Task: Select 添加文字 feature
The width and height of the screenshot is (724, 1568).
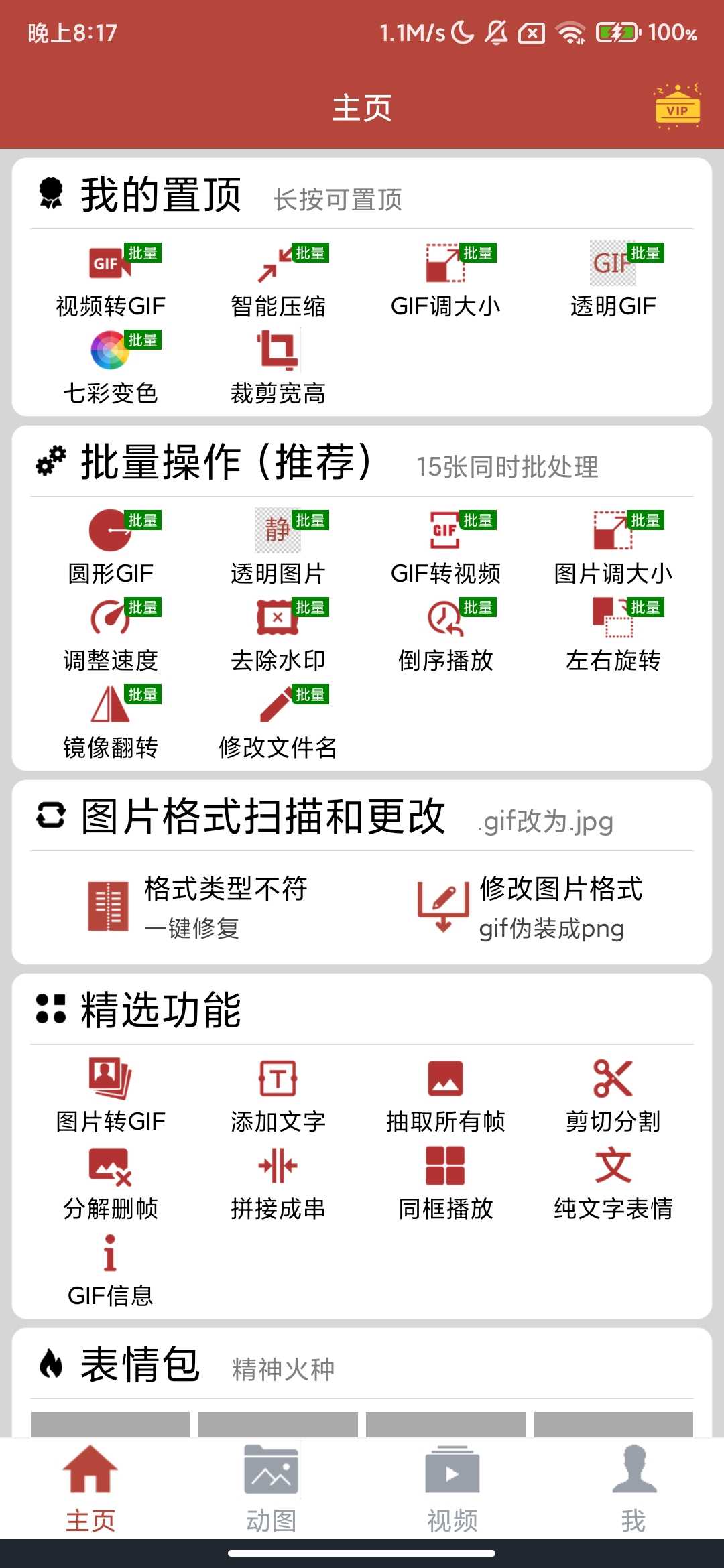Action: point(278,1096)
